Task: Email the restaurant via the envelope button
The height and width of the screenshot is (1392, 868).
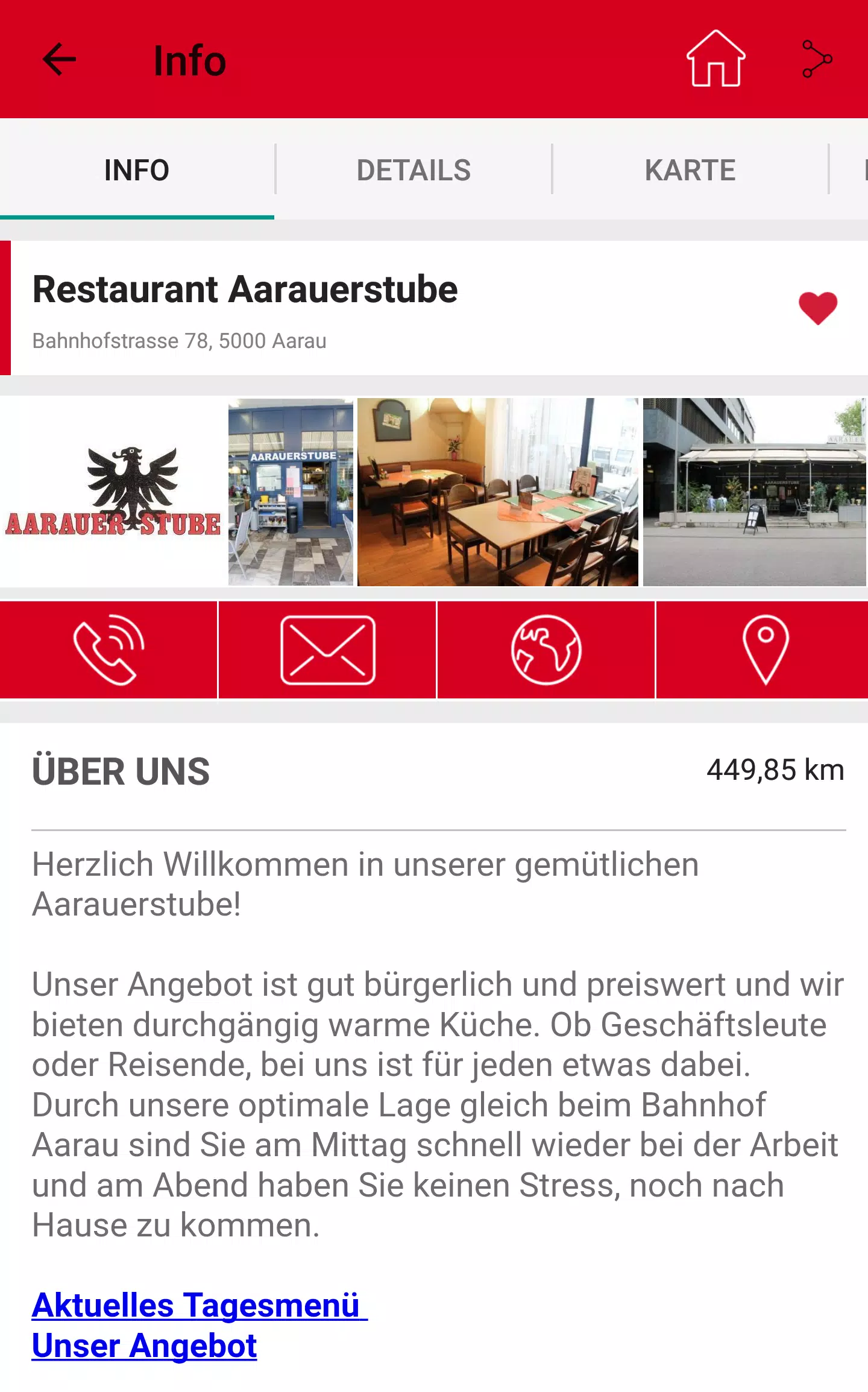Action: pos(327,650)
